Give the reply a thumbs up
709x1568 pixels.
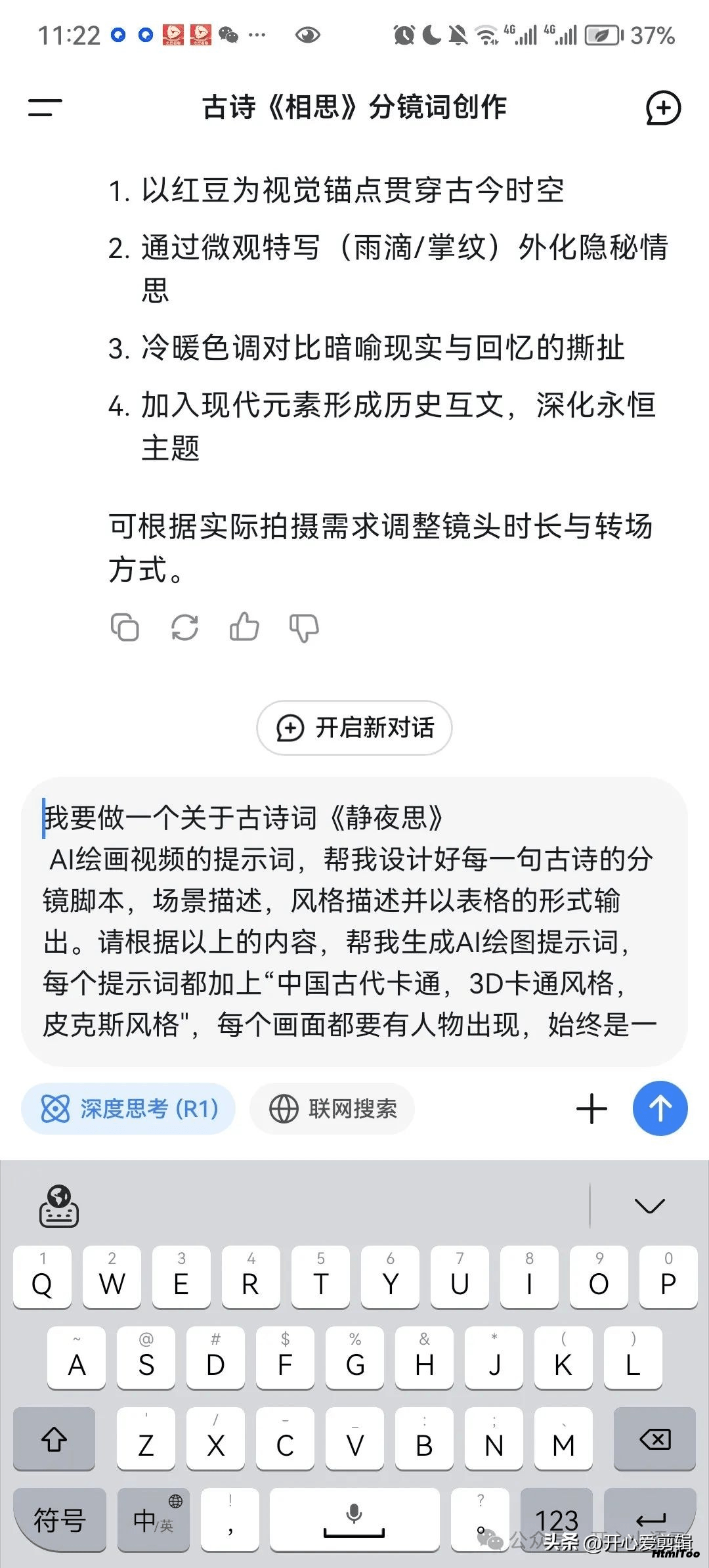click(244, 626)
